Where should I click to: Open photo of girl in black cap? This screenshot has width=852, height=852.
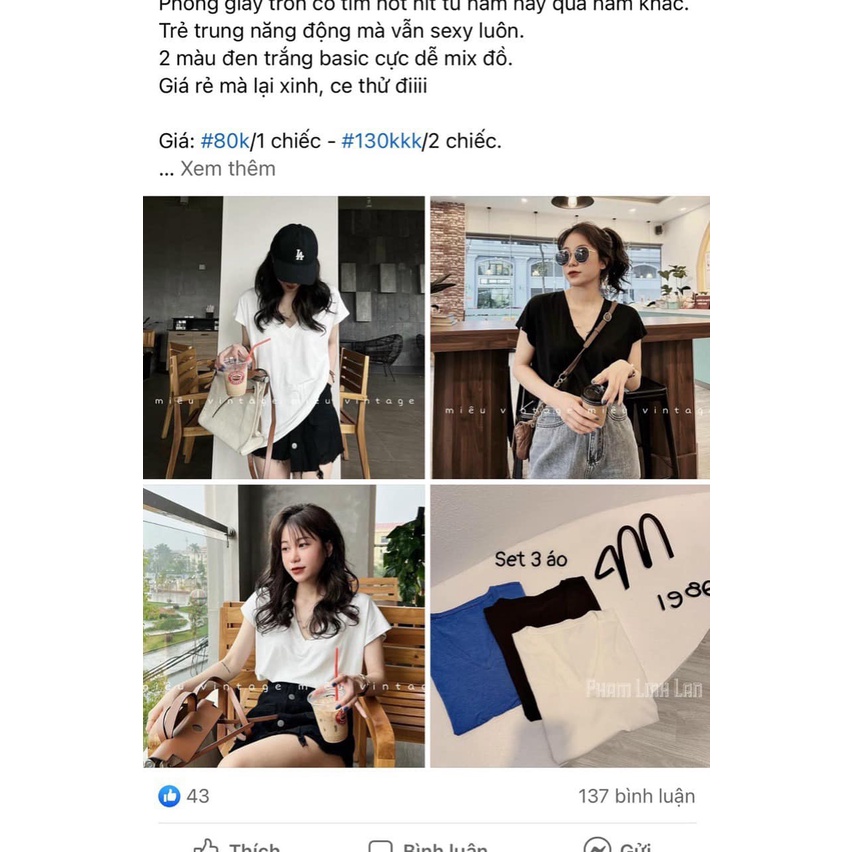284,337
